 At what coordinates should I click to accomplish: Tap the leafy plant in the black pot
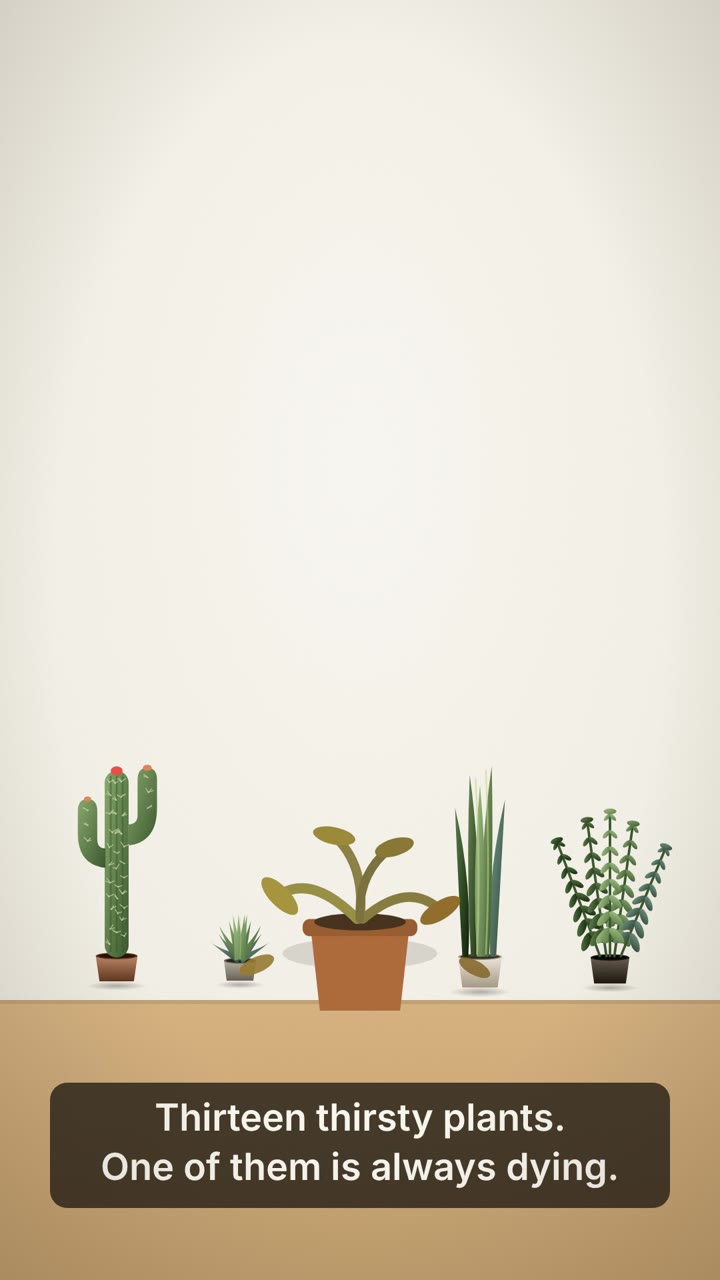coord(610,897)
